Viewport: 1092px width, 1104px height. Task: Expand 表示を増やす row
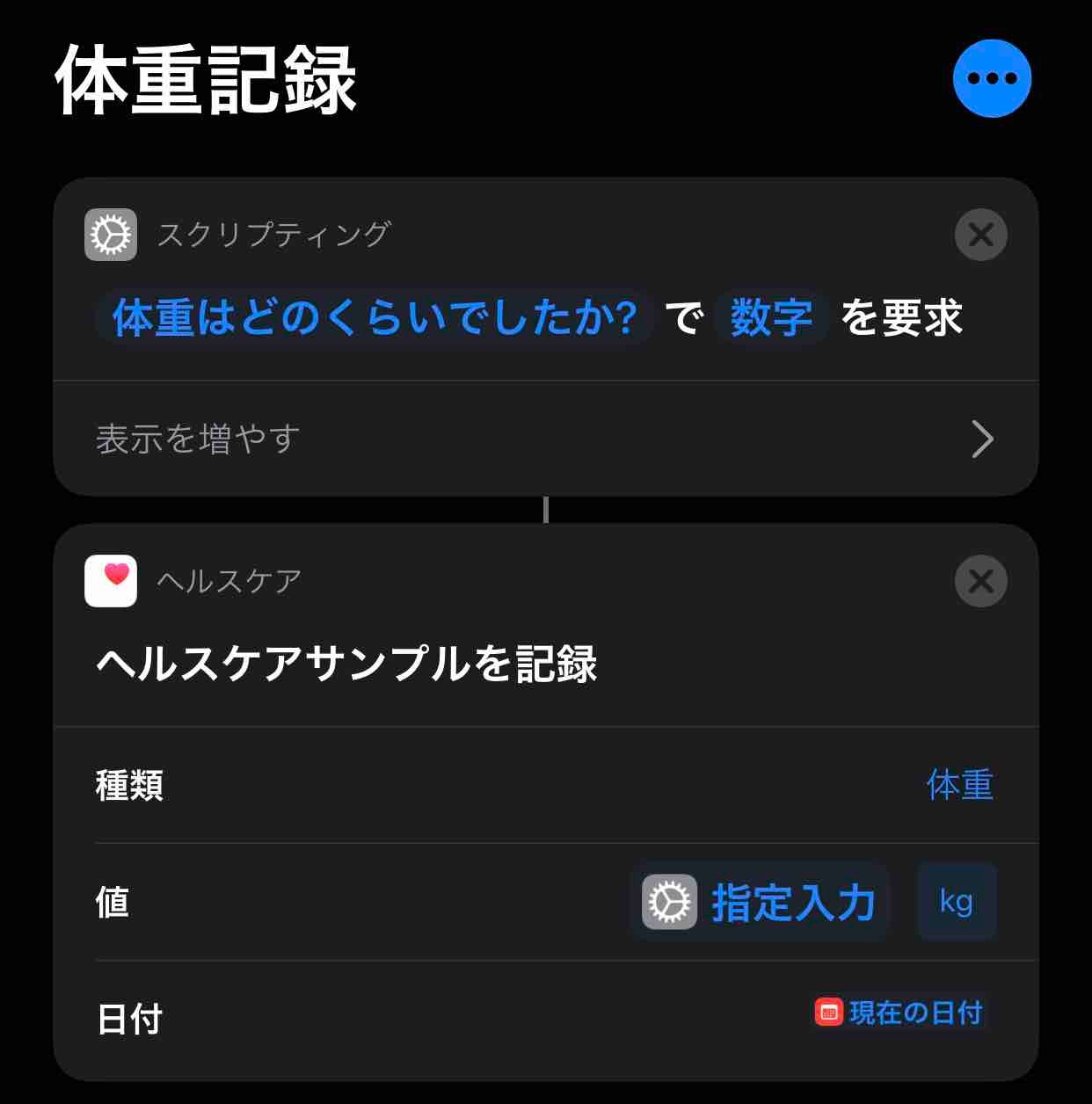click(545, 439)
